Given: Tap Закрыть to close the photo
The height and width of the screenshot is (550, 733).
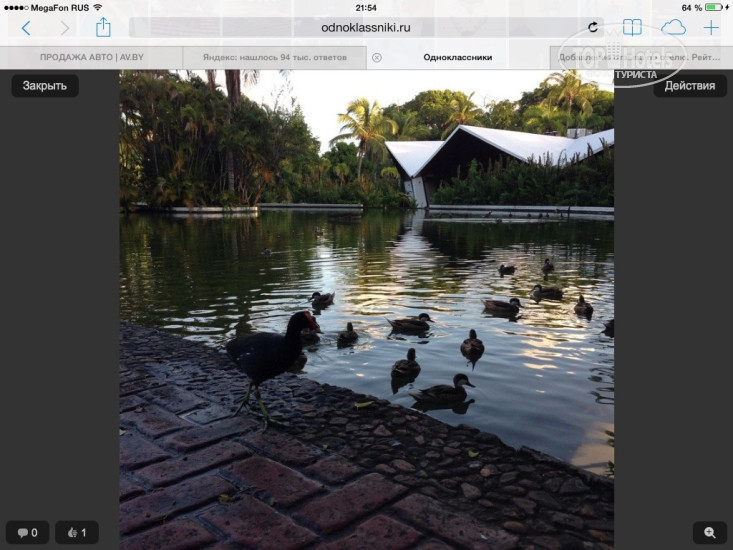Looking at the screenshot, I should [x=45, y=86].
